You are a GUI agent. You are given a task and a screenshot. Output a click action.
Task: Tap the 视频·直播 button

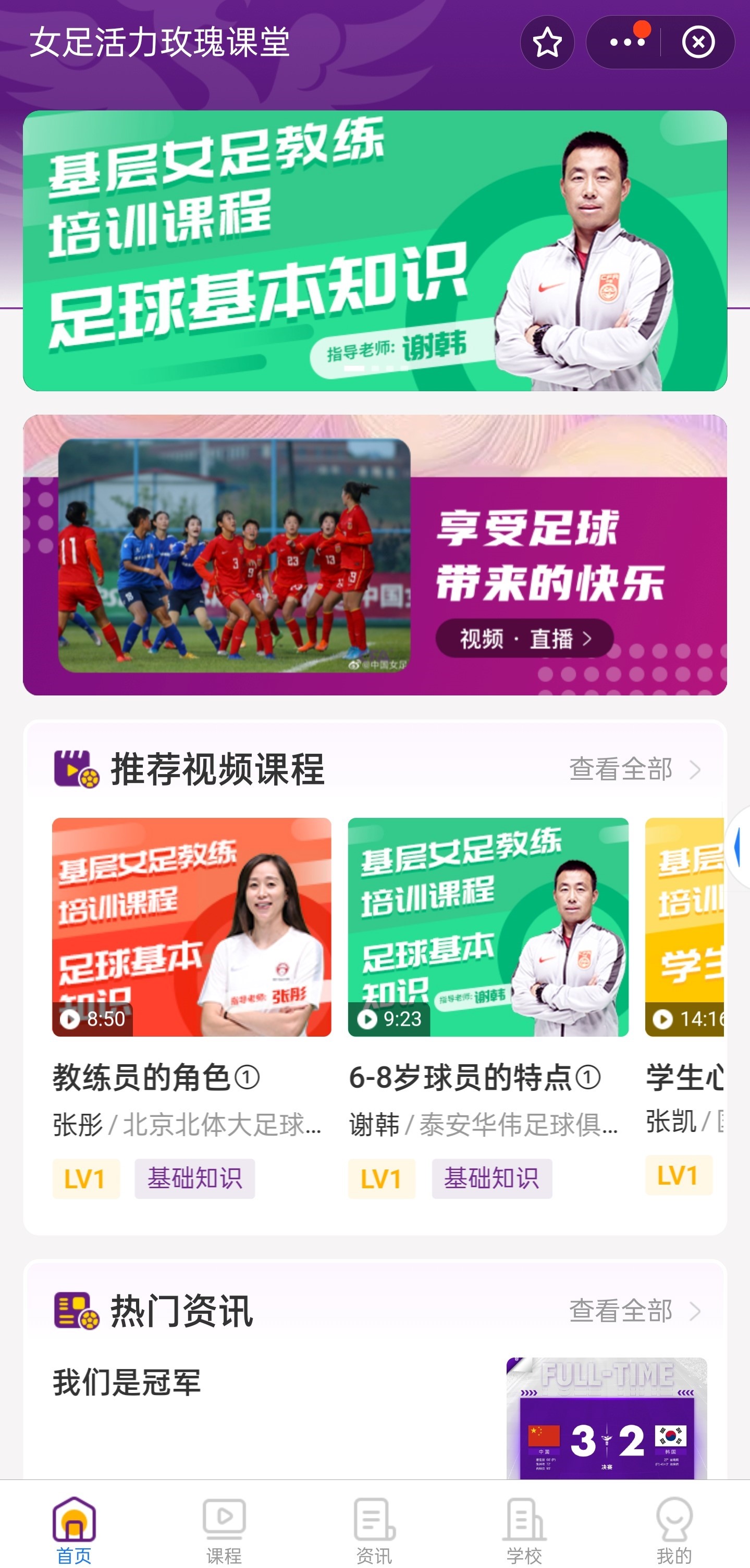click(x=524, y=639)
